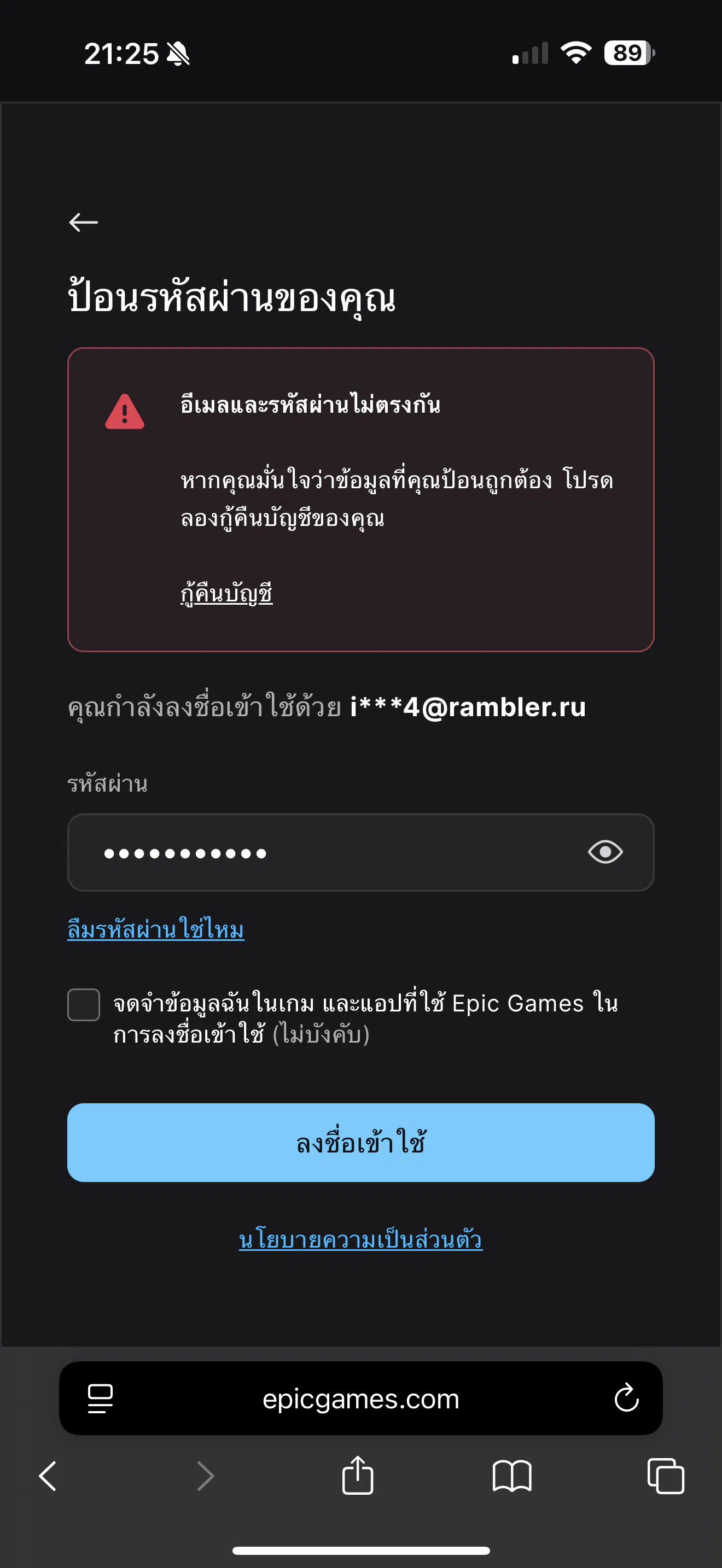This screenshot has width=722, height=1568.
Task: Reload the page
Action: coord(626,1397)
